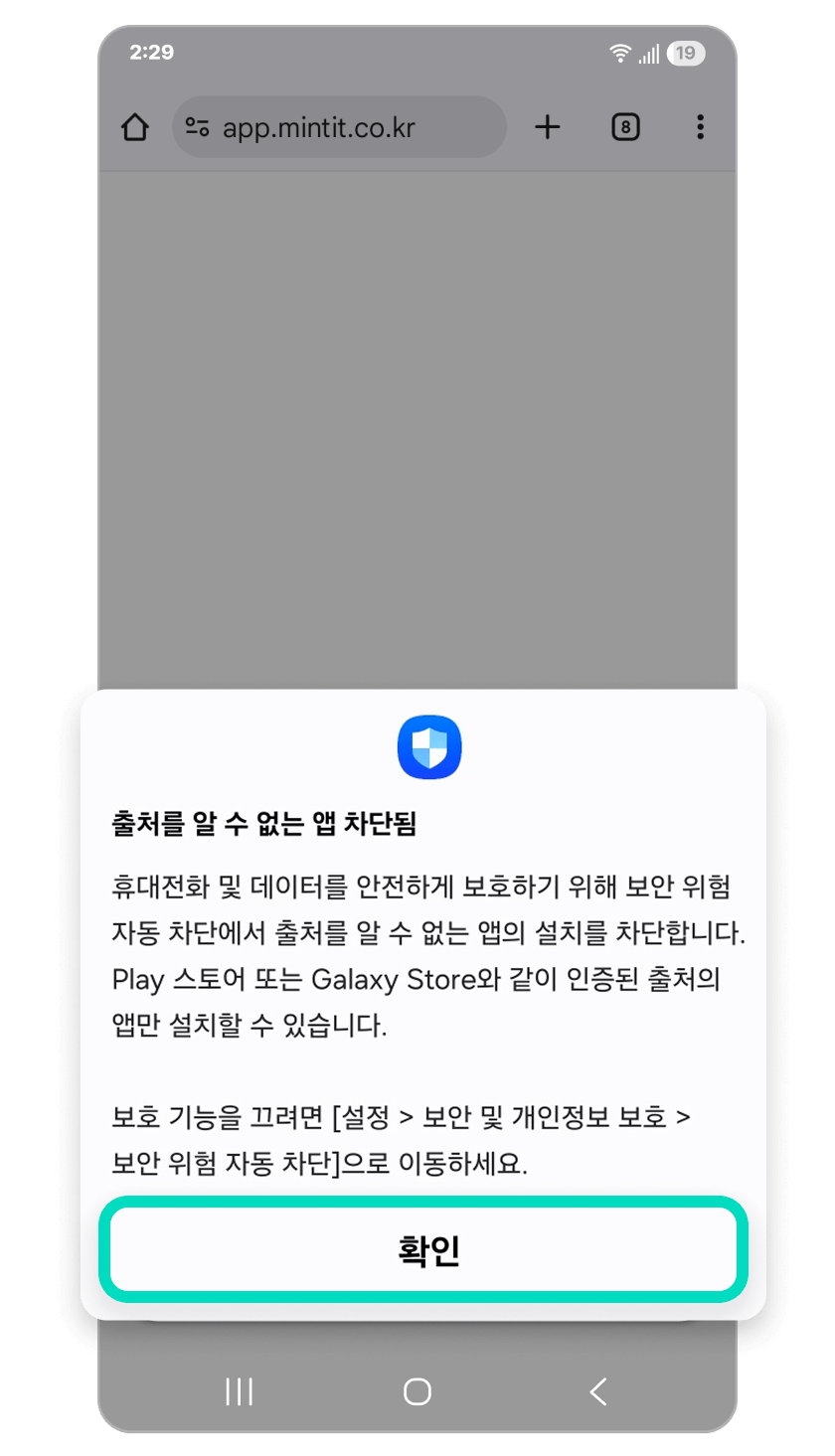Tap 확인 to dismiss the blocked app dialog
This screenshot has height=1456, width=835.
pyautogui.click(x=422, y=1250)
